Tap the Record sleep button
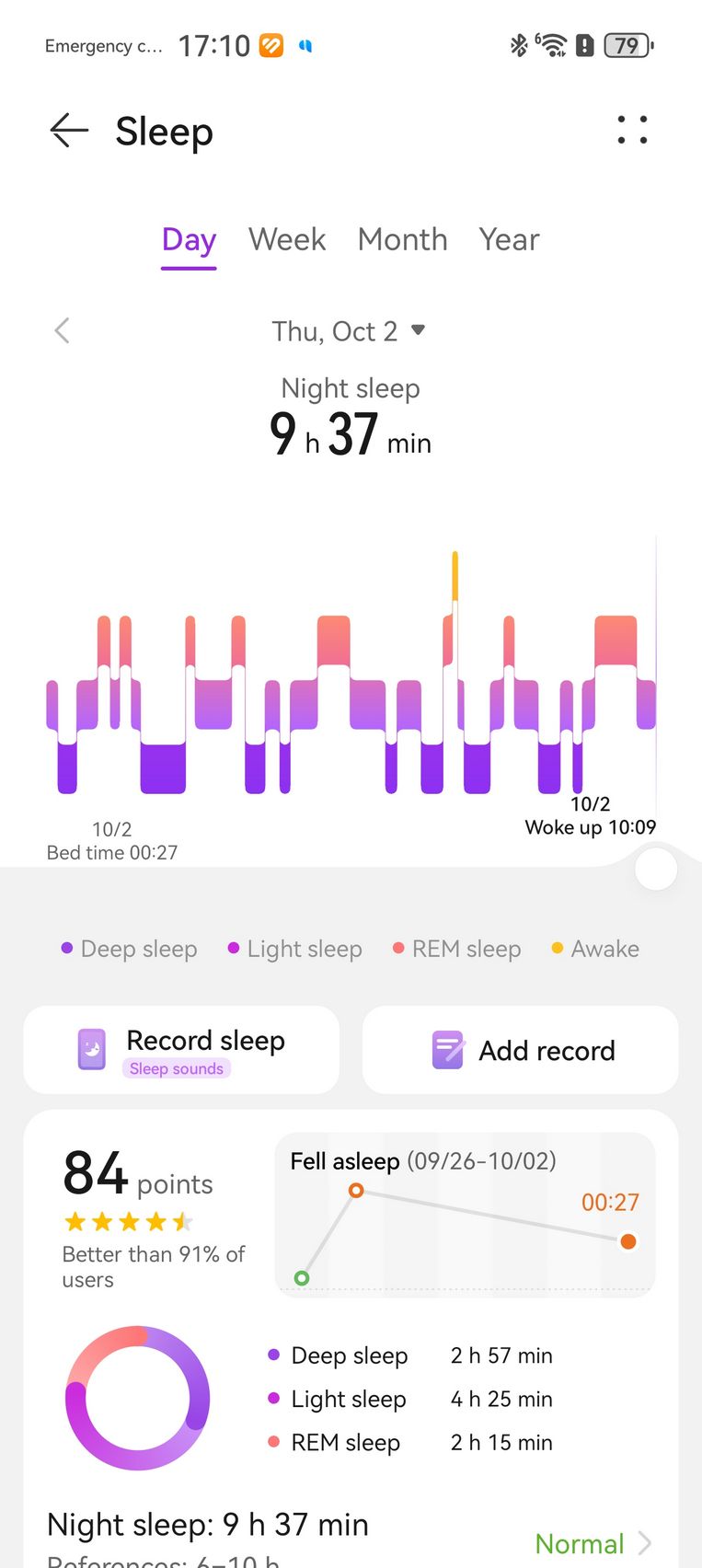 click(181, 1050)
